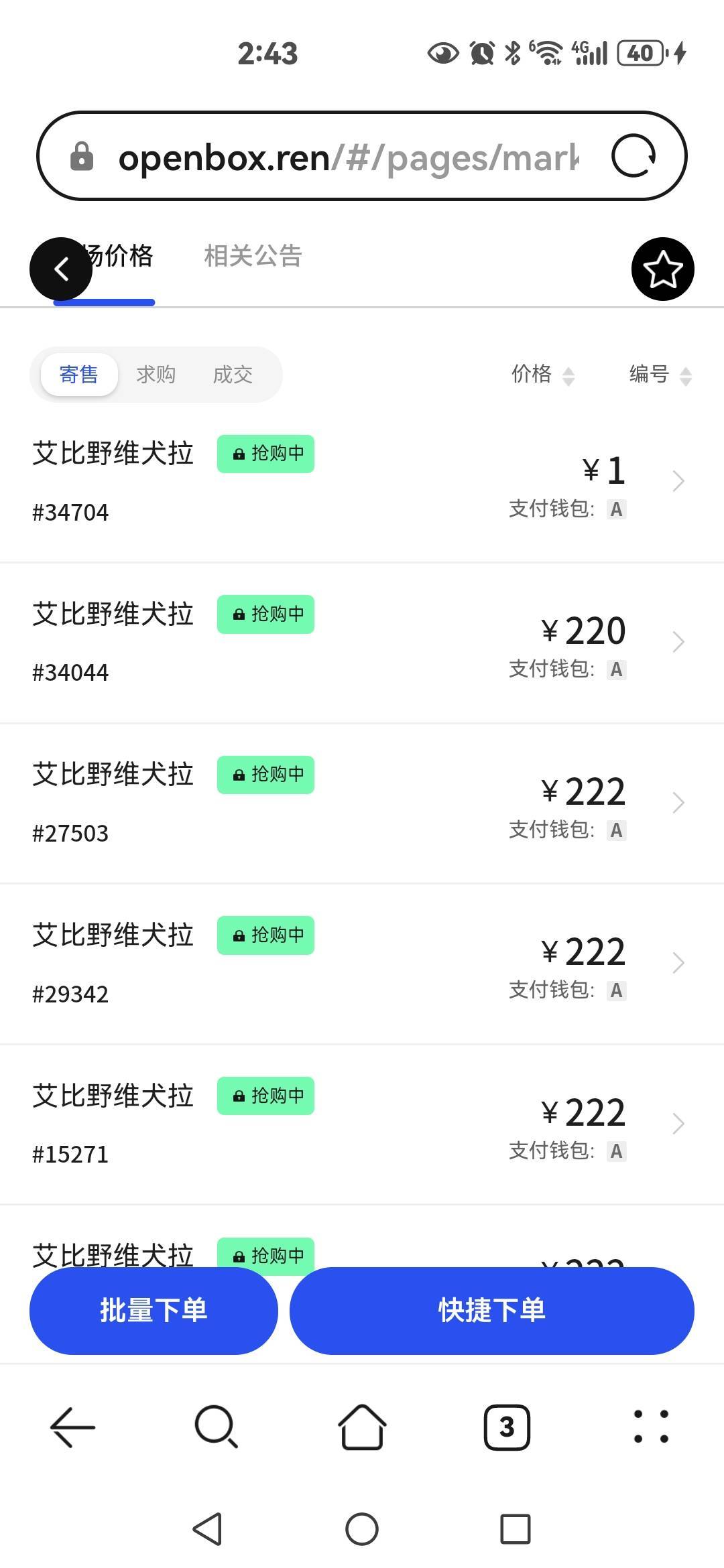Switch to the 相关公告 tab
Viewport: 724px width, 1568px height.
253,256
